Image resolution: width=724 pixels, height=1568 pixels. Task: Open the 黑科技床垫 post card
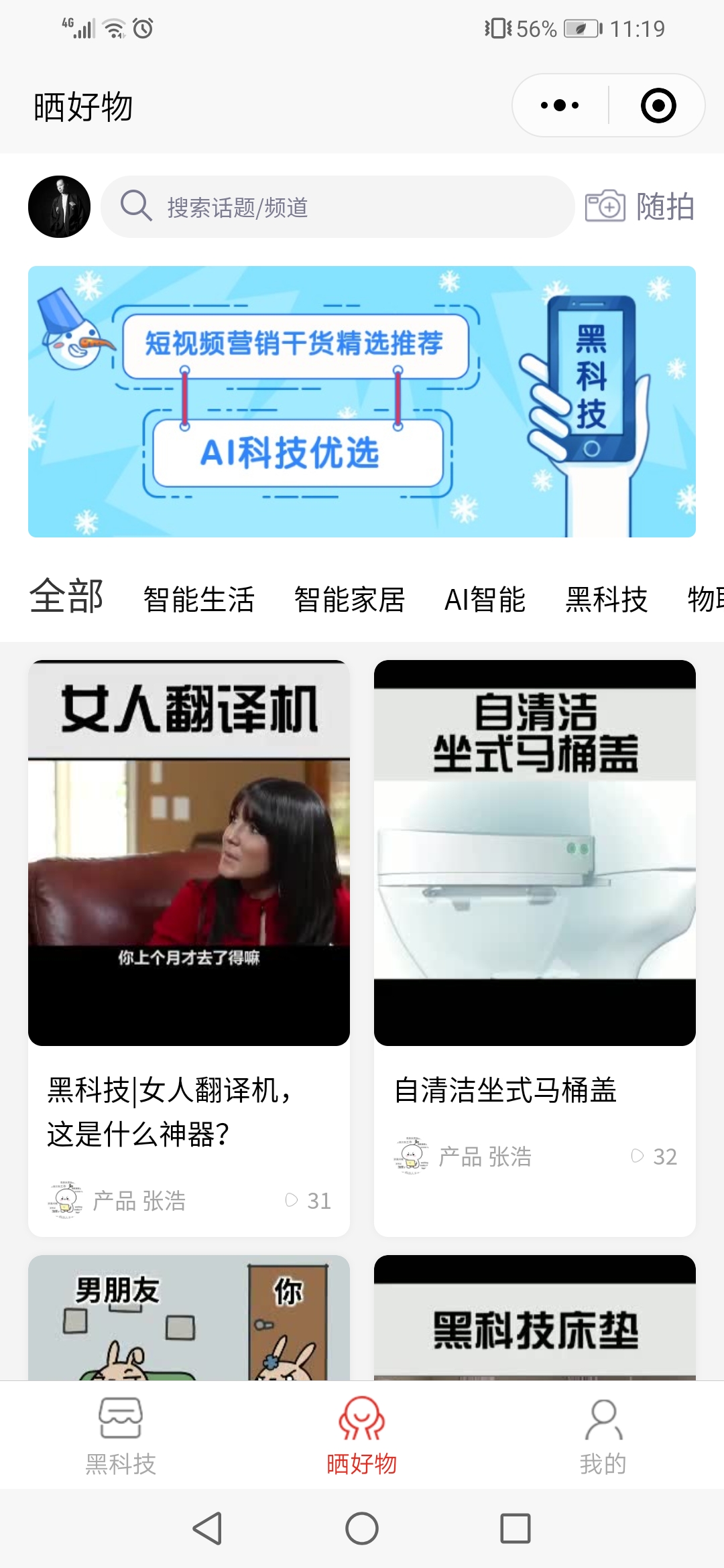tap(535, 1317)
